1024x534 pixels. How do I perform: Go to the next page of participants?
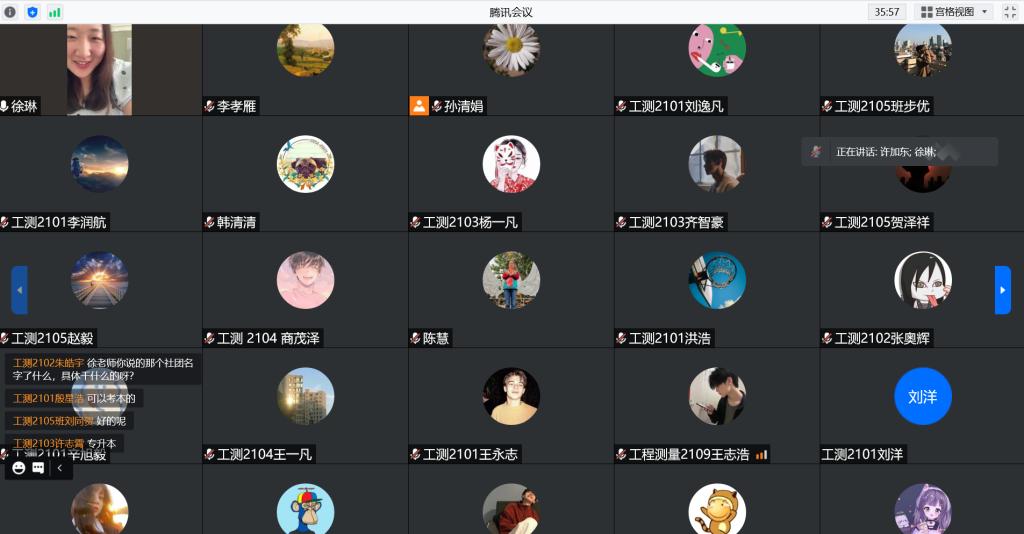tap(1003, 290)
